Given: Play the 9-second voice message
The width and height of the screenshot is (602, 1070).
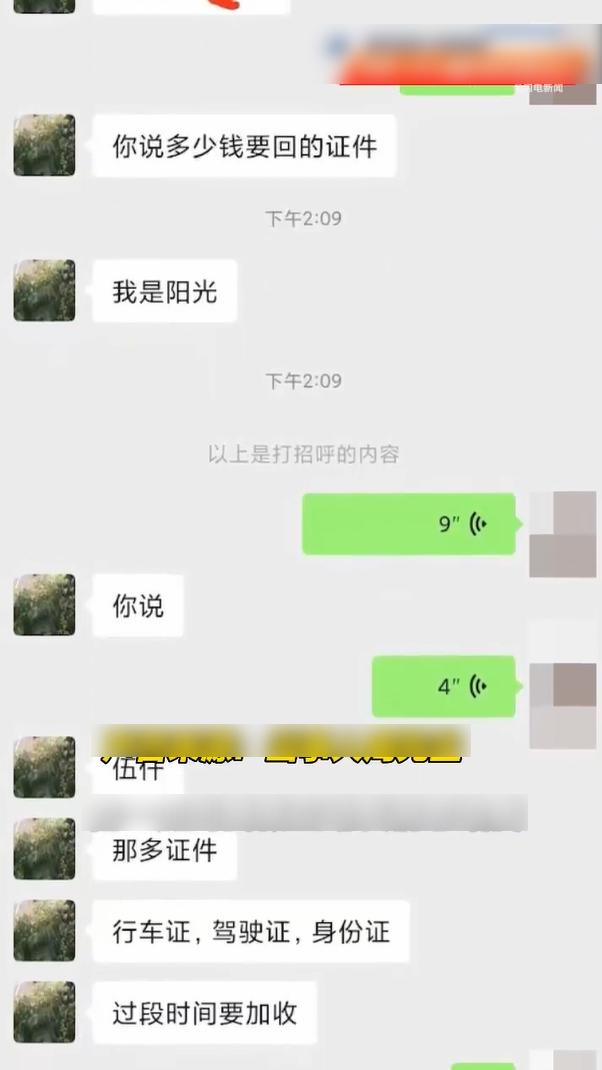Looking at the screenshot, I should click(408, 524).
